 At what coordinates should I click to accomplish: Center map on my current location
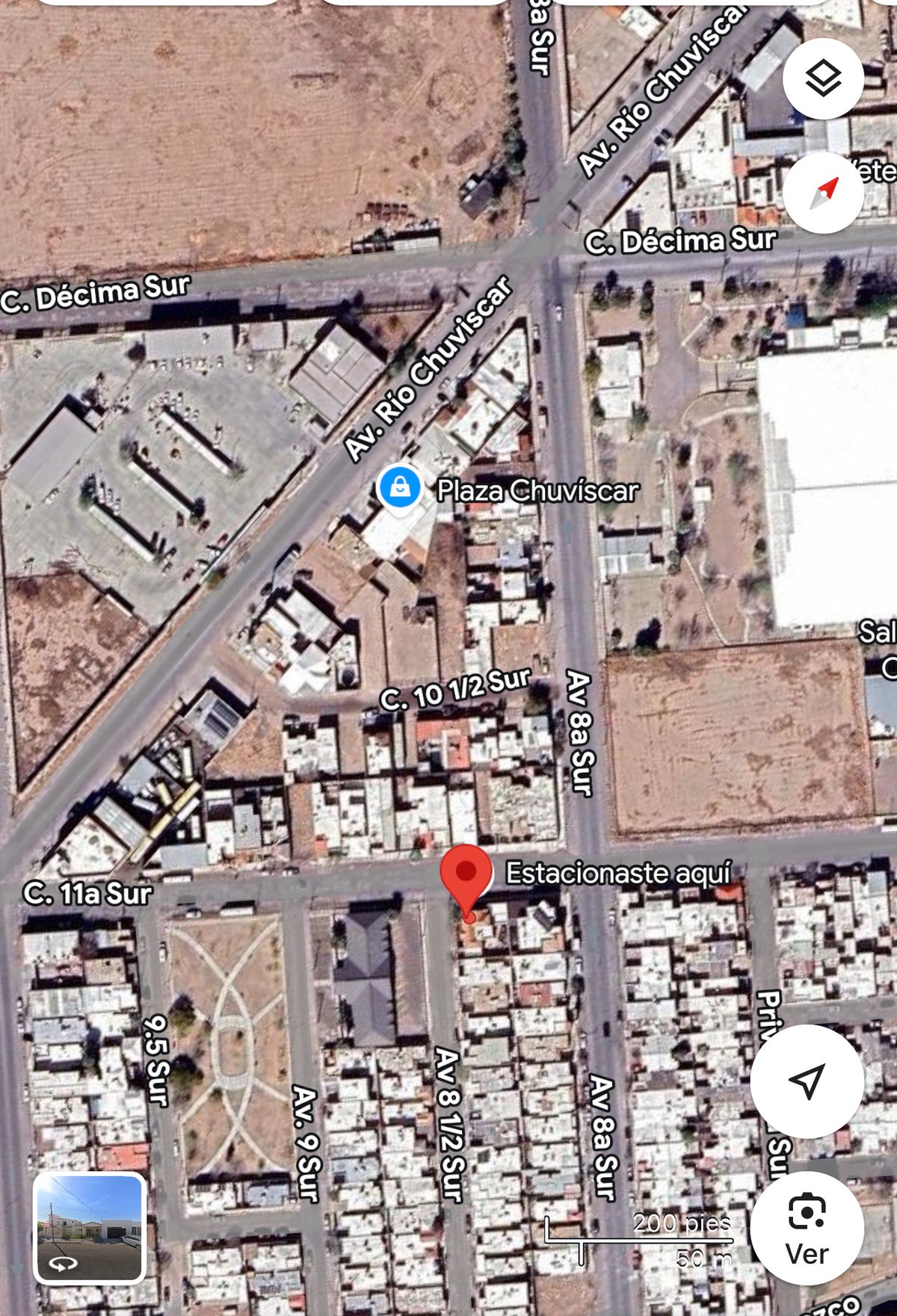(x=807, y=1081)
